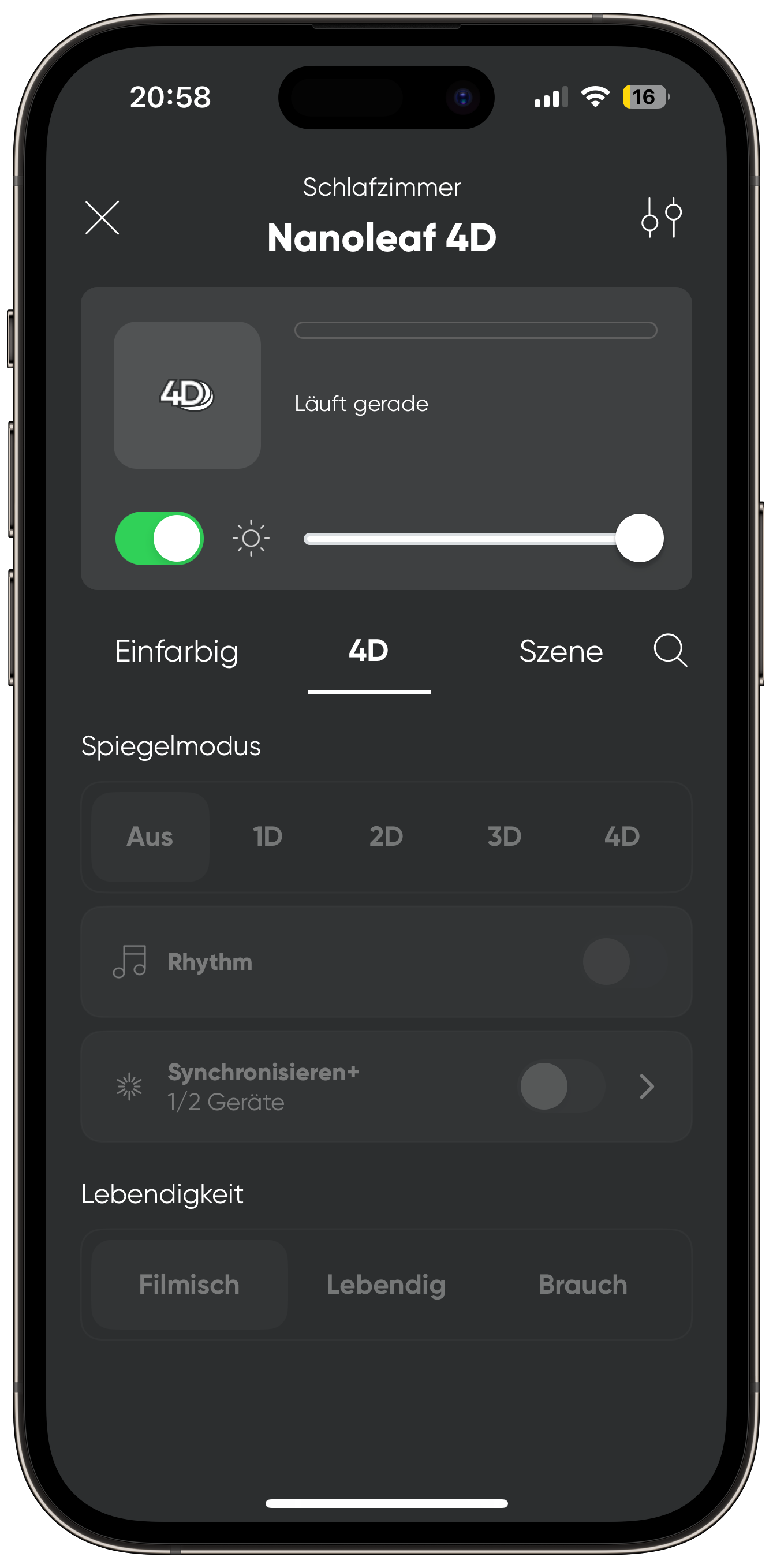The height and width of the screenshot is (1568, 773).
Task: Choose 1D mirror mode
Action: [x=268, y=837]
